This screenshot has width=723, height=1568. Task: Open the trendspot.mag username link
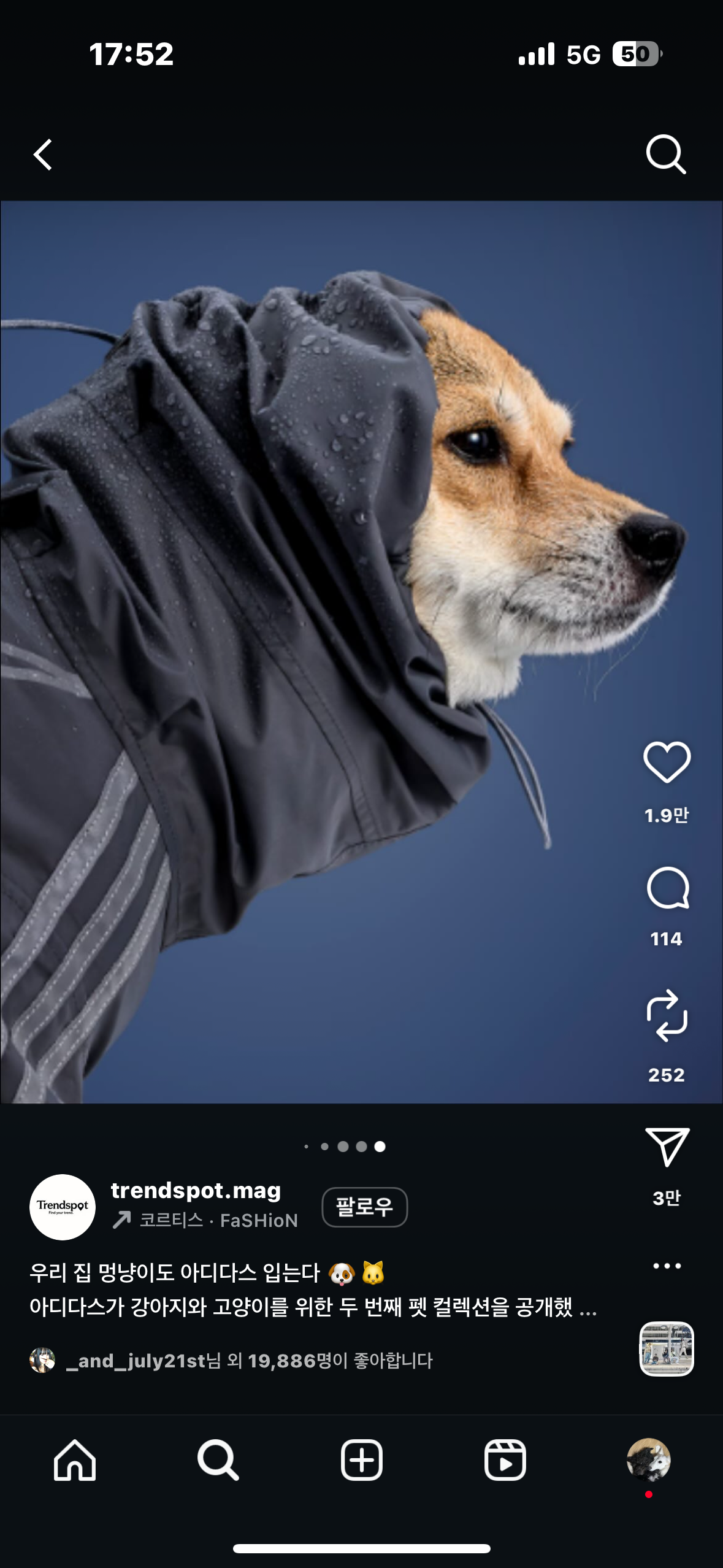196,1190
